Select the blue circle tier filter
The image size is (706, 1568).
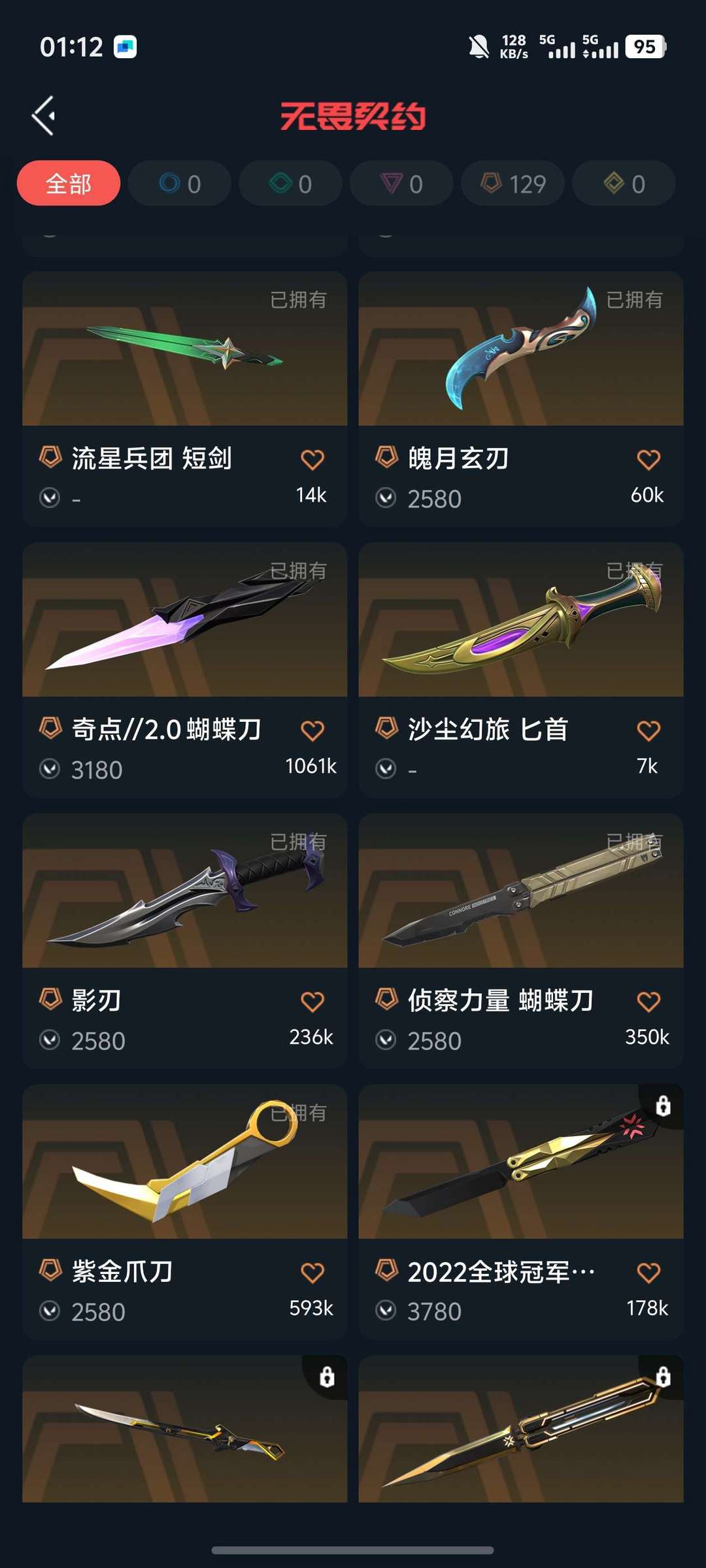coord(180,184)
